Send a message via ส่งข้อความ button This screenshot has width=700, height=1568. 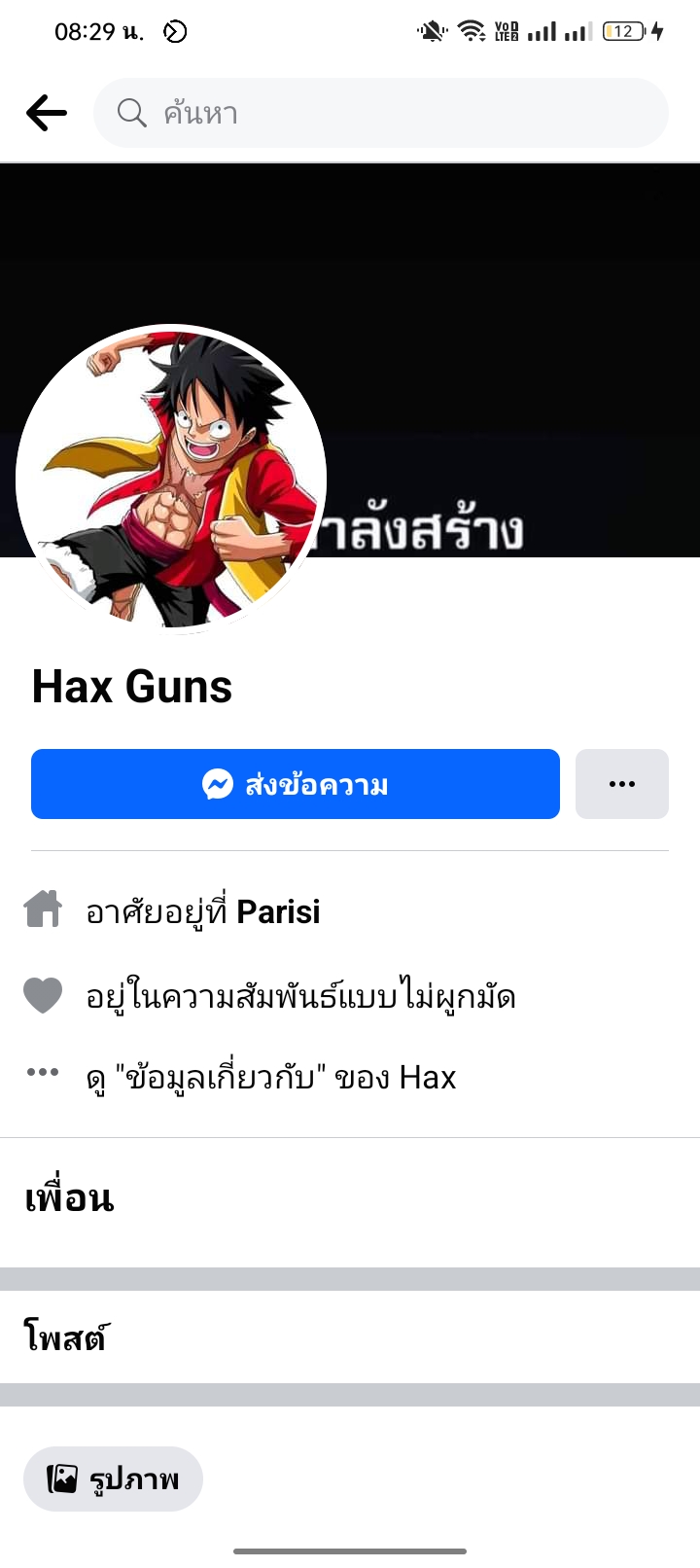point(296,784)
